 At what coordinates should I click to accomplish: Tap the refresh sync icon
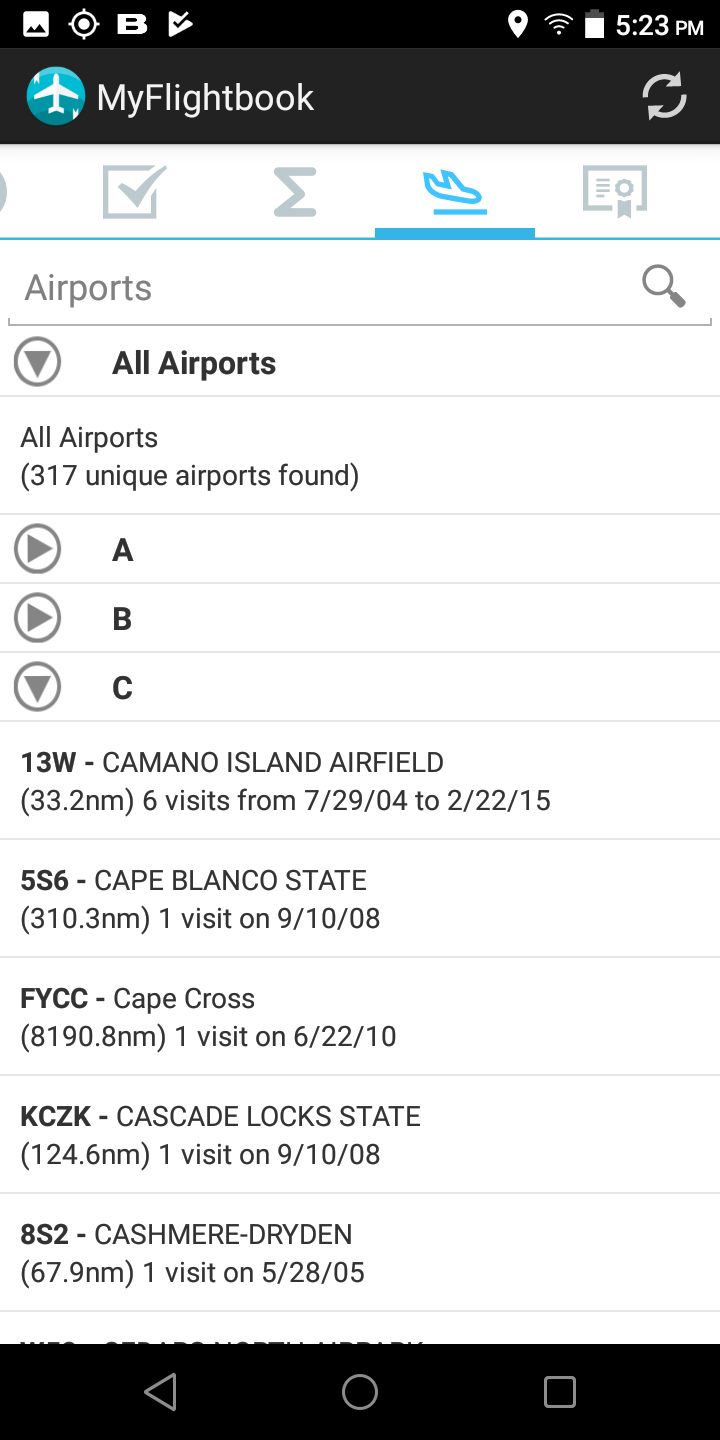(664, 97)
